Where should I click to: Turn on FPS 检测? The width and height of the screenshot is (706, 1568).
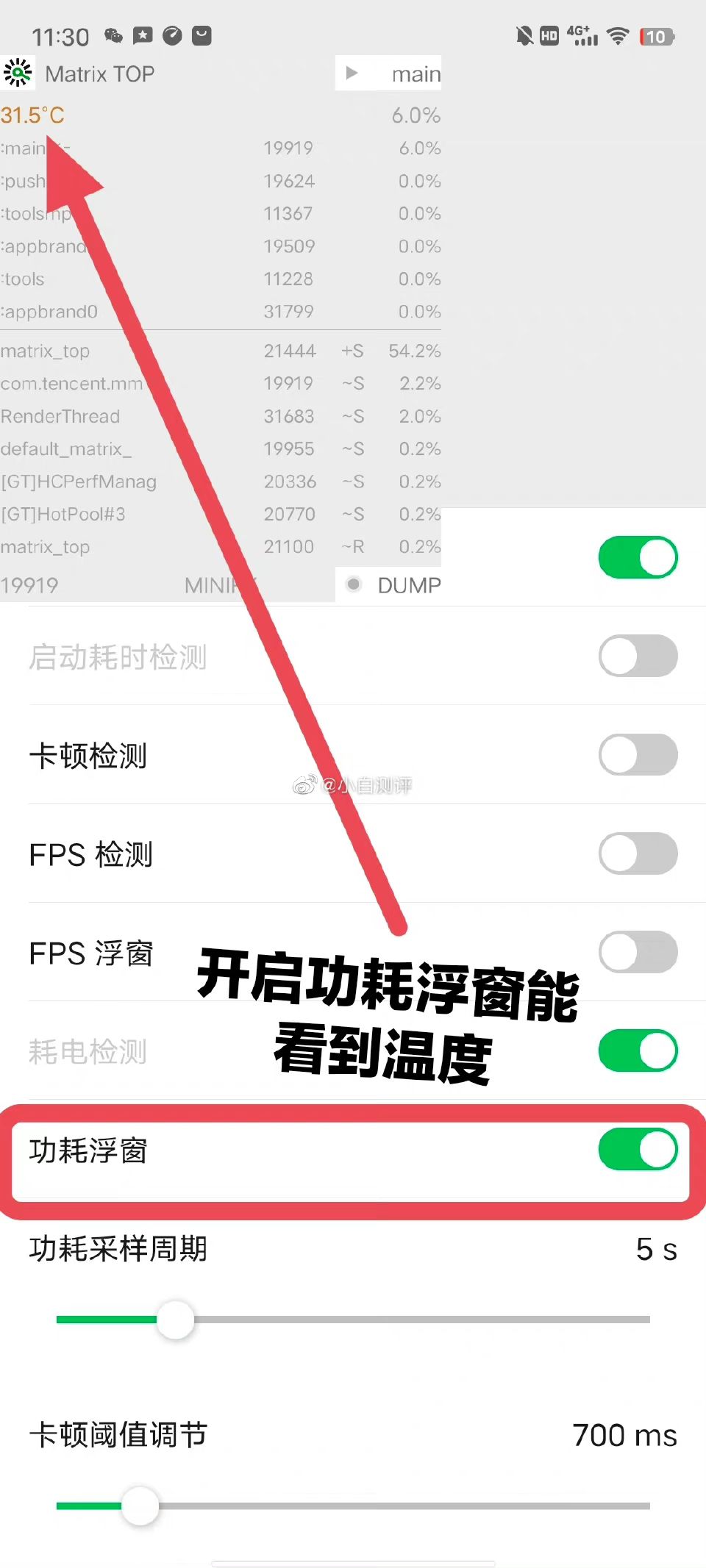click(638, 853)
